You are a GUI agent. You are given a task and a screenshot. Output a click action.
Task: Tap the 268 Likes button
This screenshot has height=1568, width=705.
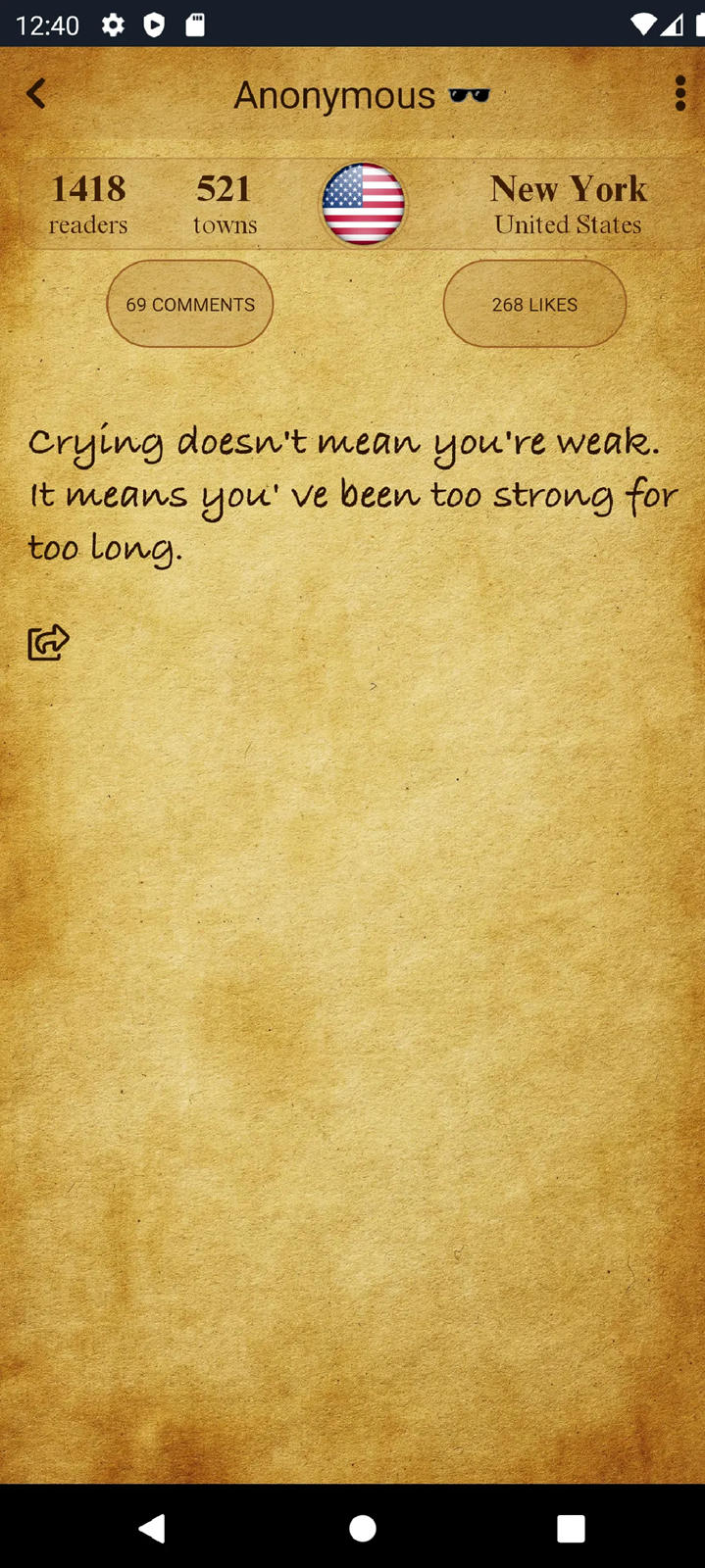click(x=534, y=304)
